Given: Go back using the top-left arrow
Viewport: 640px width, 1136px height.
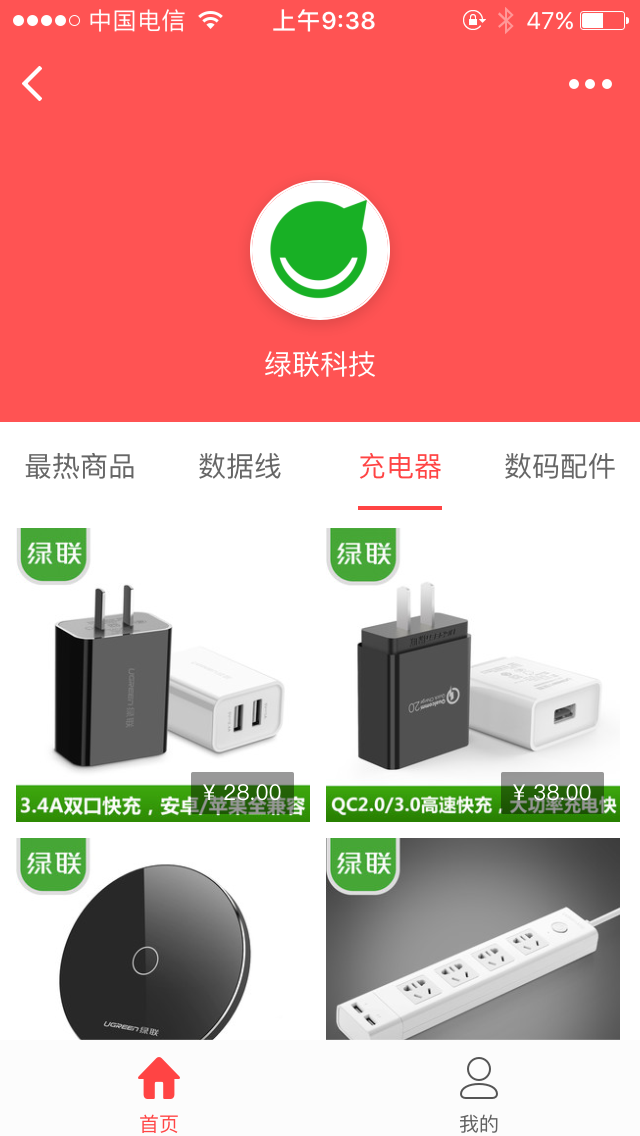Looking at the screenshot, I should pyautogui.click(x=33, y=84).
